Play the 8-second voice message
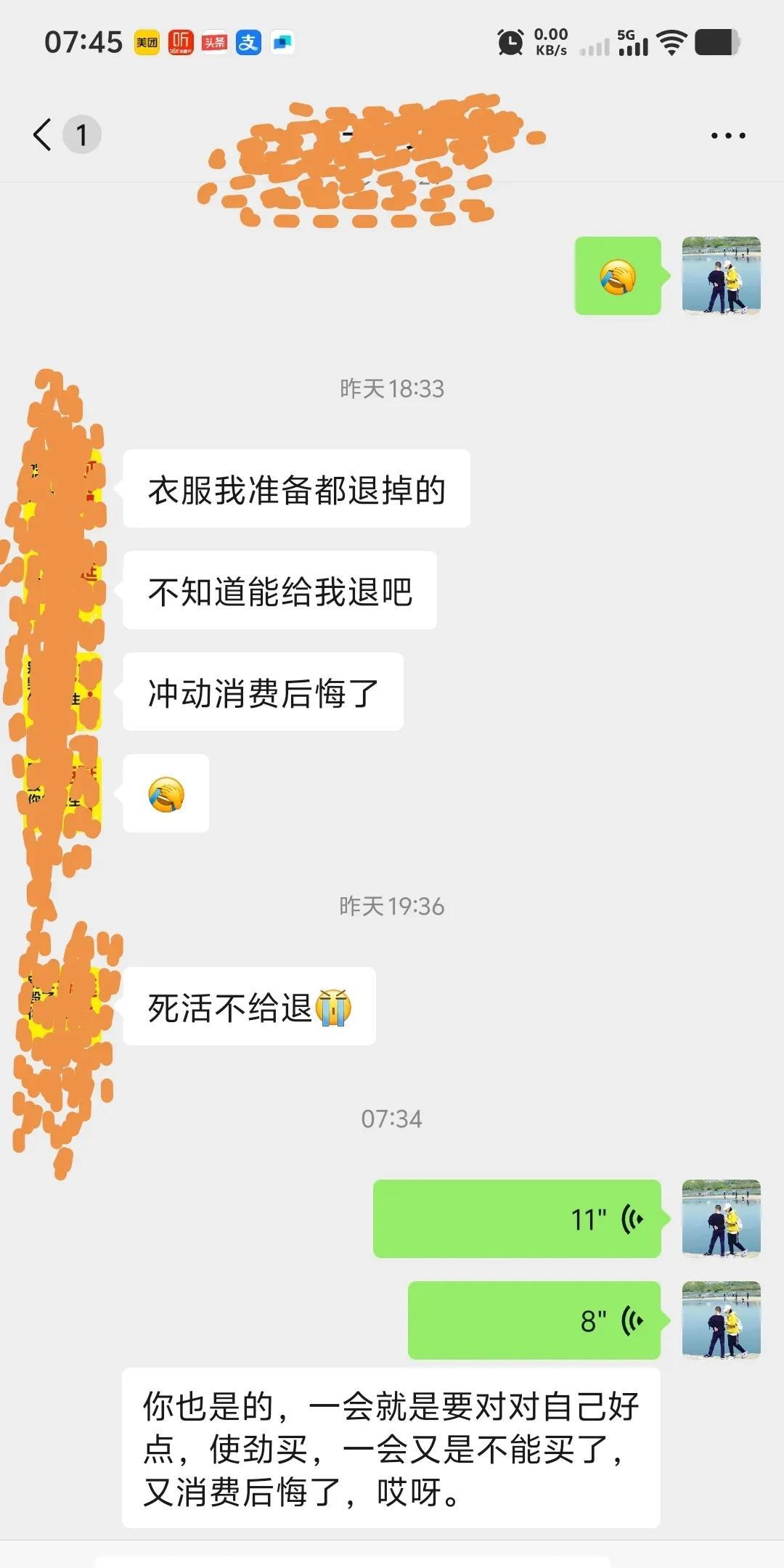Image resolution: width=784 pixels, height=1568 pixels. coord(534,1320)
